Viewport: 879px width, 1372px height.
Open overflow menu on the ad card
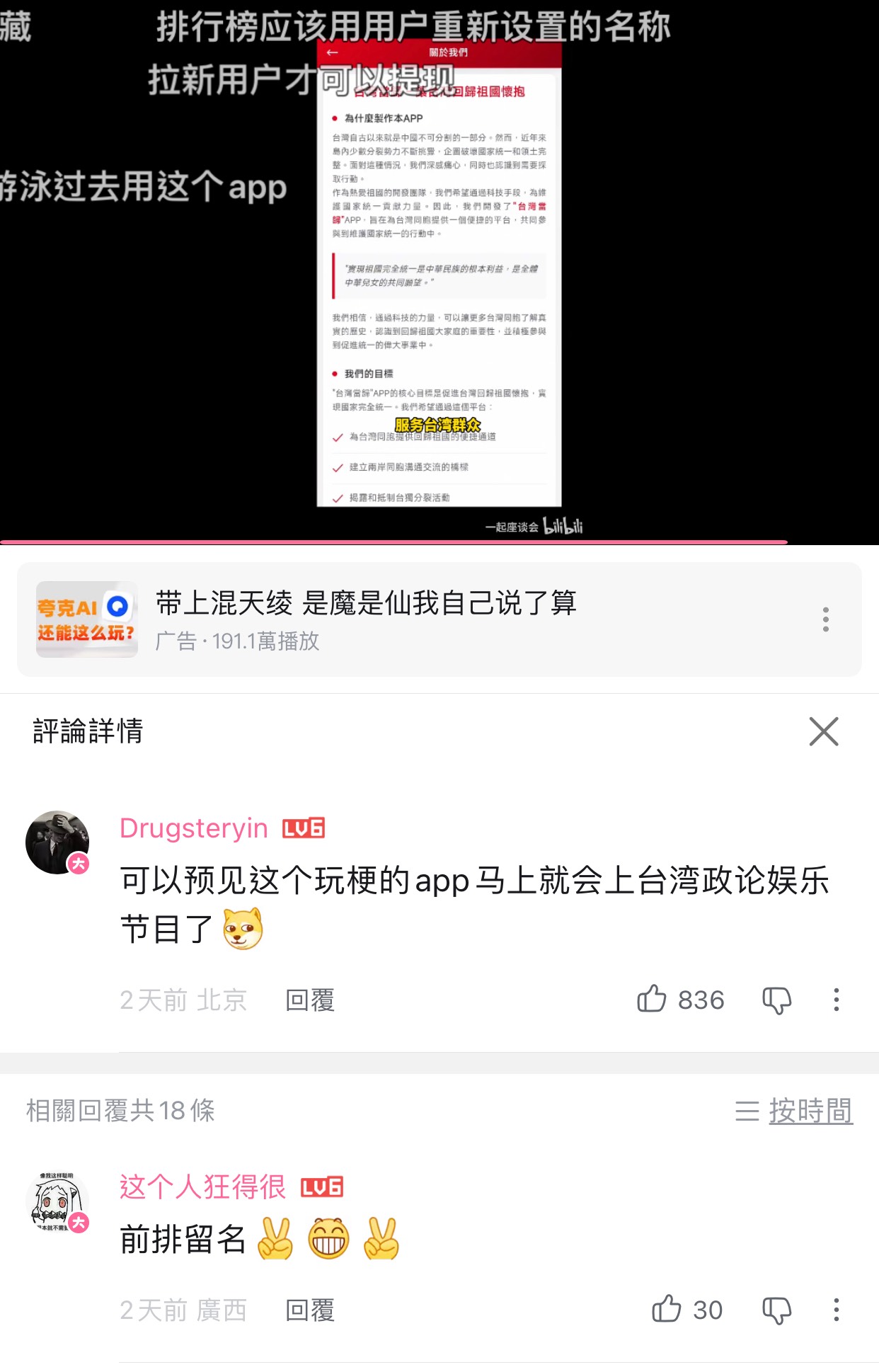[825, 619]
